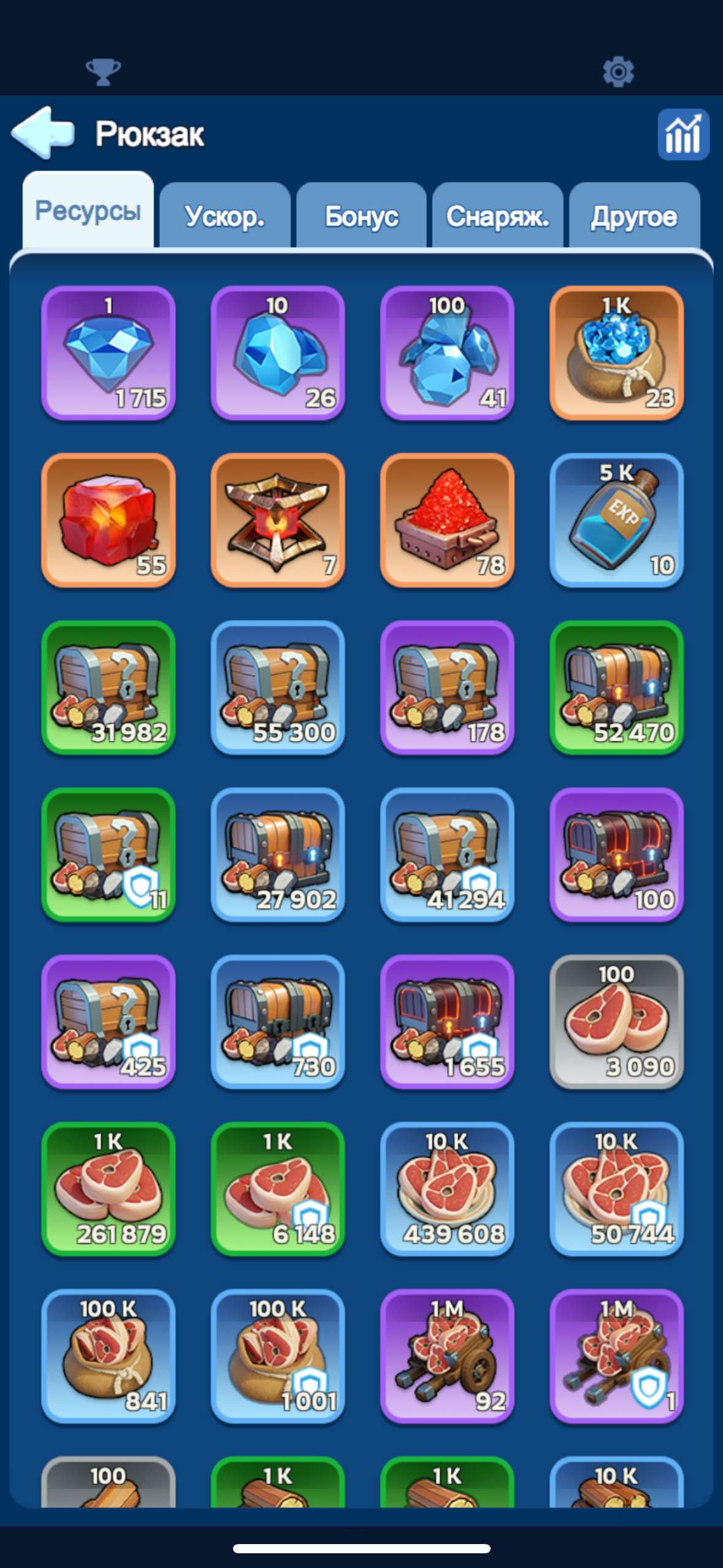Tap the red crystal item with 55
Image resolution: width=723 pixels, height=1568 pixels.
coord(109,520)
